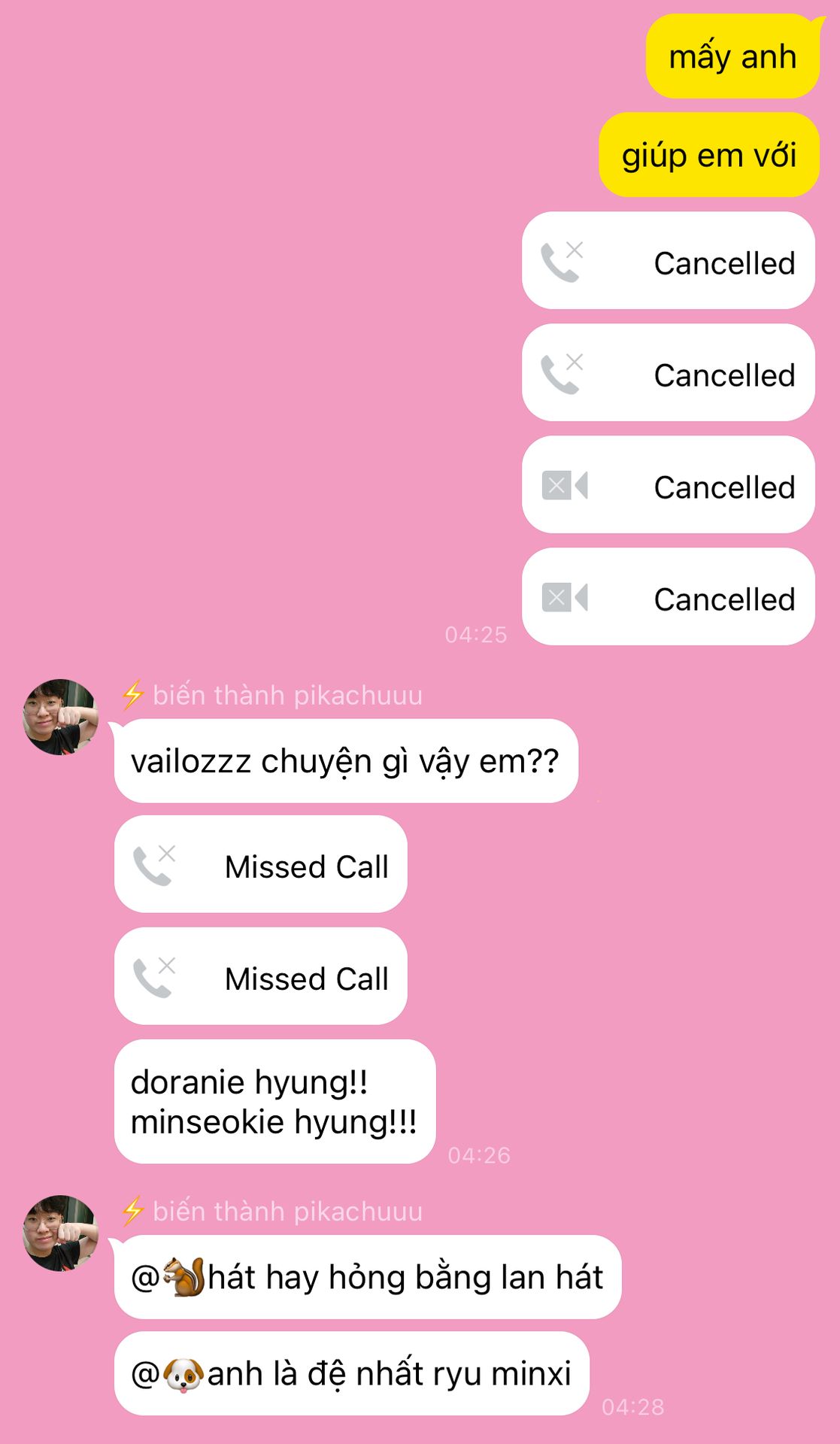This screenshot has width=840, height=1444.
Task: Open profile picture next to "hát hay hỏng" message
Action: point(61,1233)
